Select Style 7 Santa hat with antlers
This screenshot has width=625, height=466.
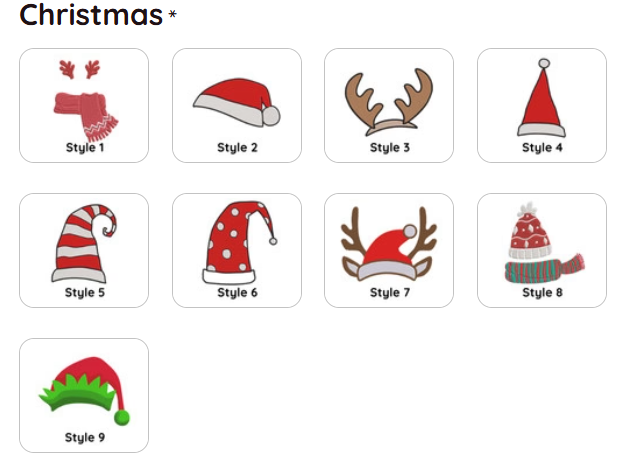point(389,250)
